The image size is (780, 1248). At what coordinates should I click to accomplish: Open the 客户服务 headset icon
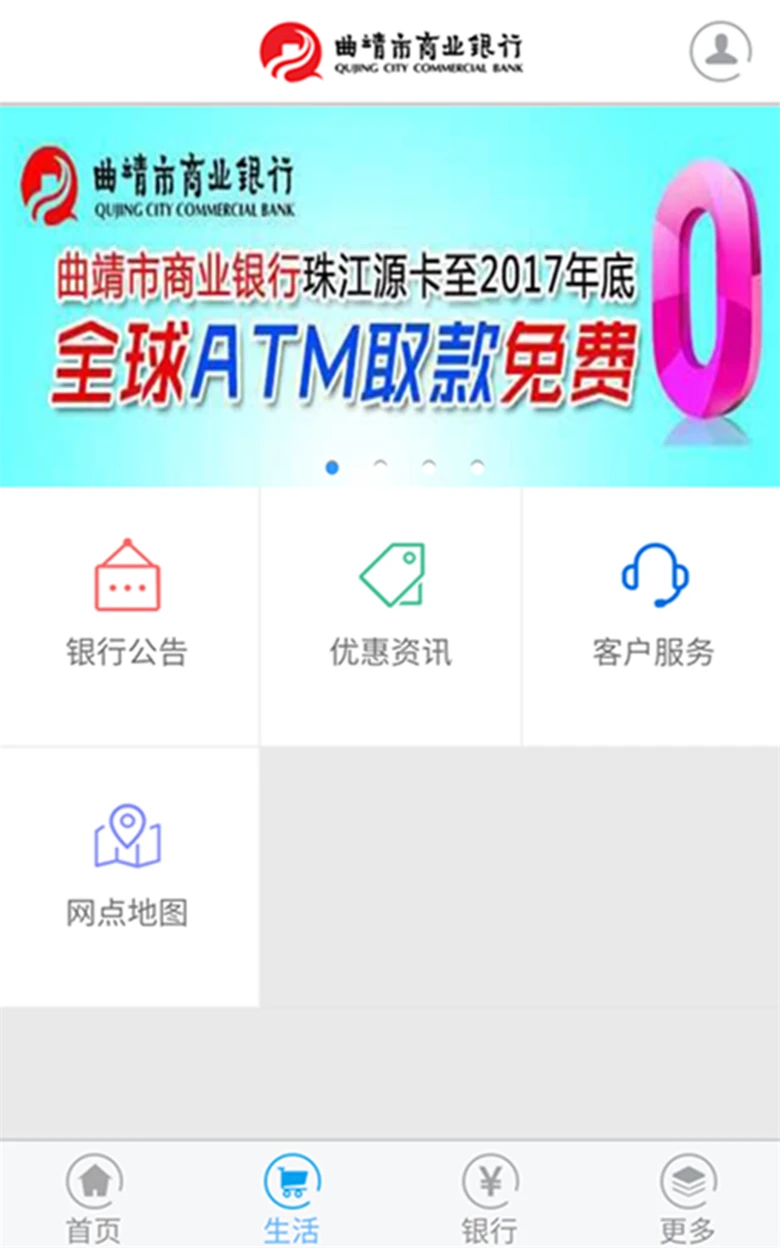coord(651,573)
